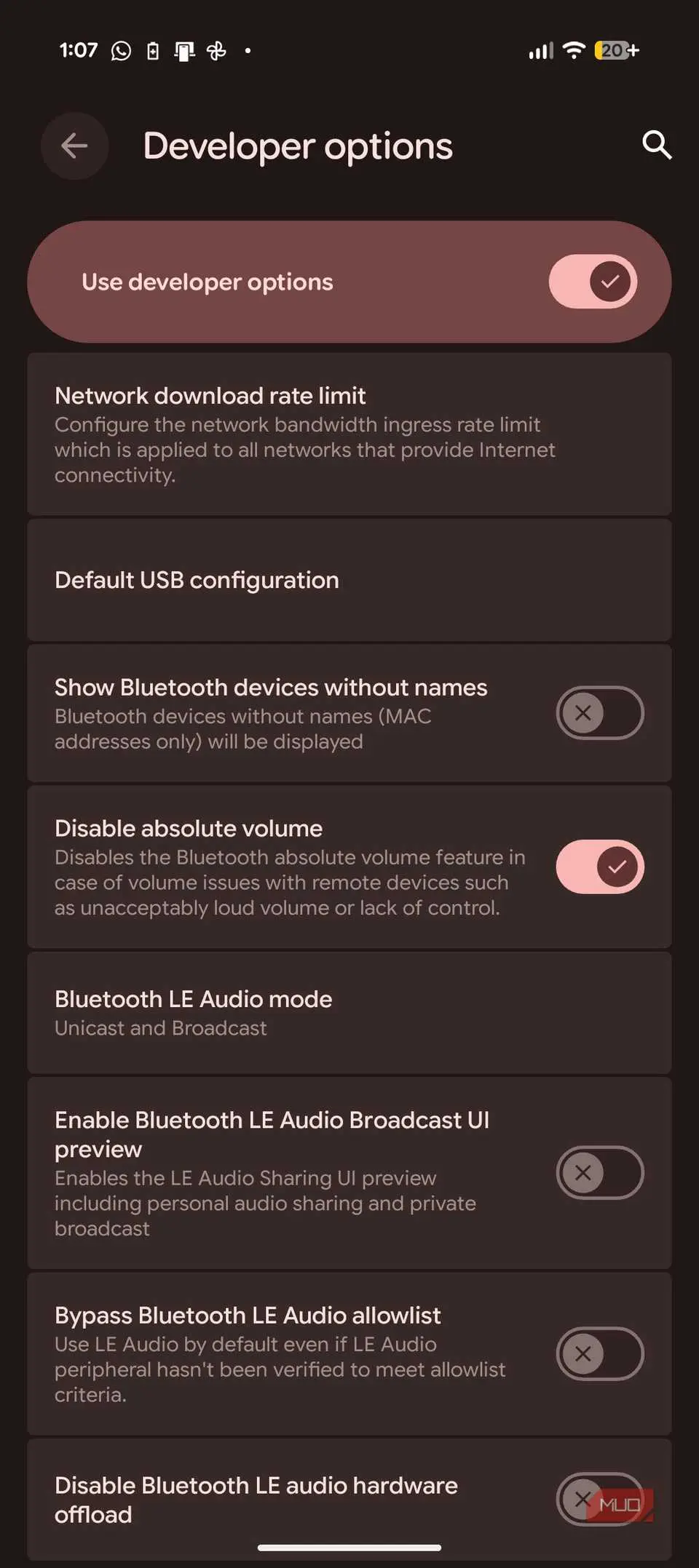
Task: Enable Show Bluetooth devices without names
Action: [x=599, y=713]
